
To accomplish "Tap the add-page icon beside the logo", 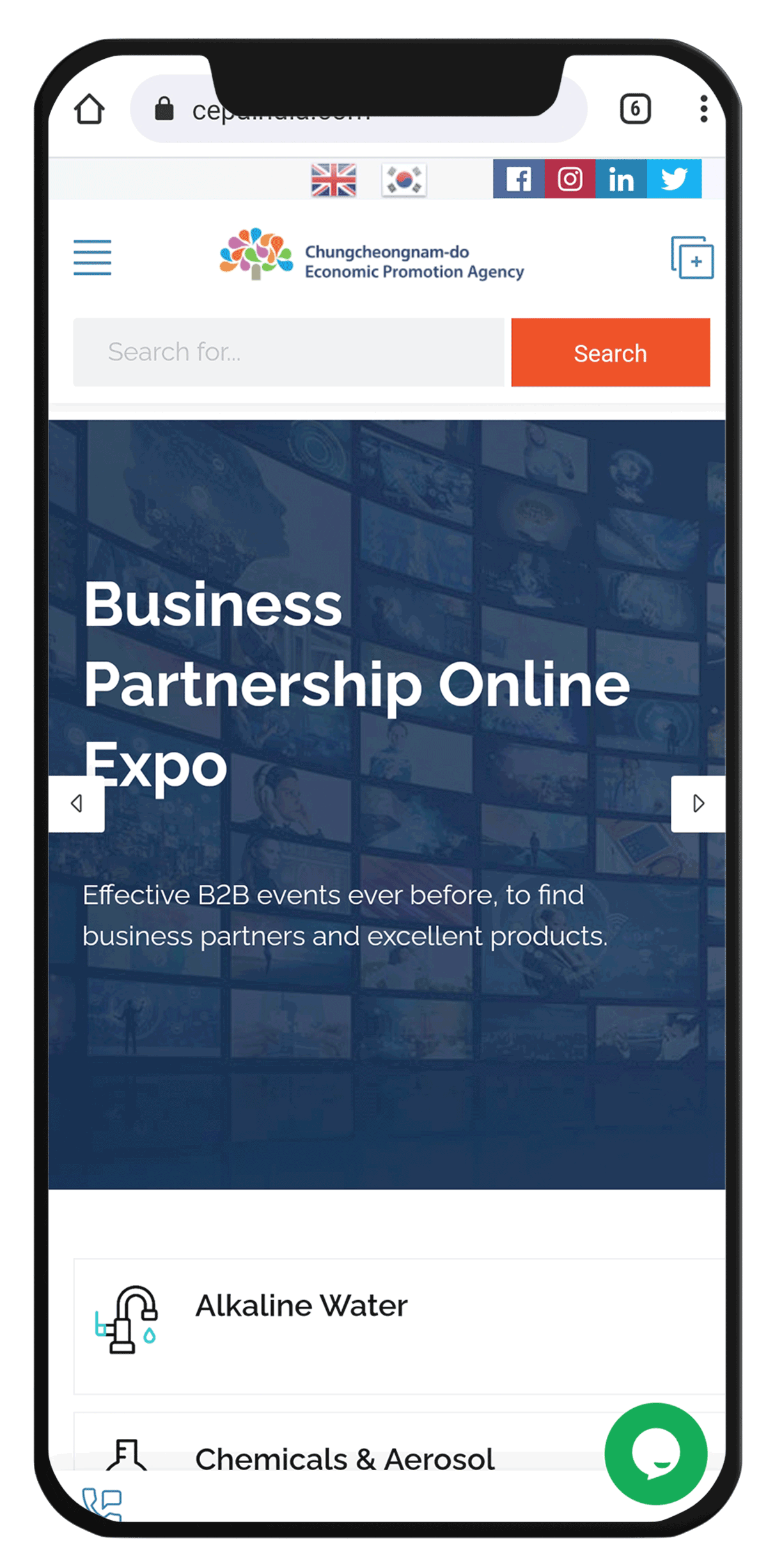I will point(692,258).
